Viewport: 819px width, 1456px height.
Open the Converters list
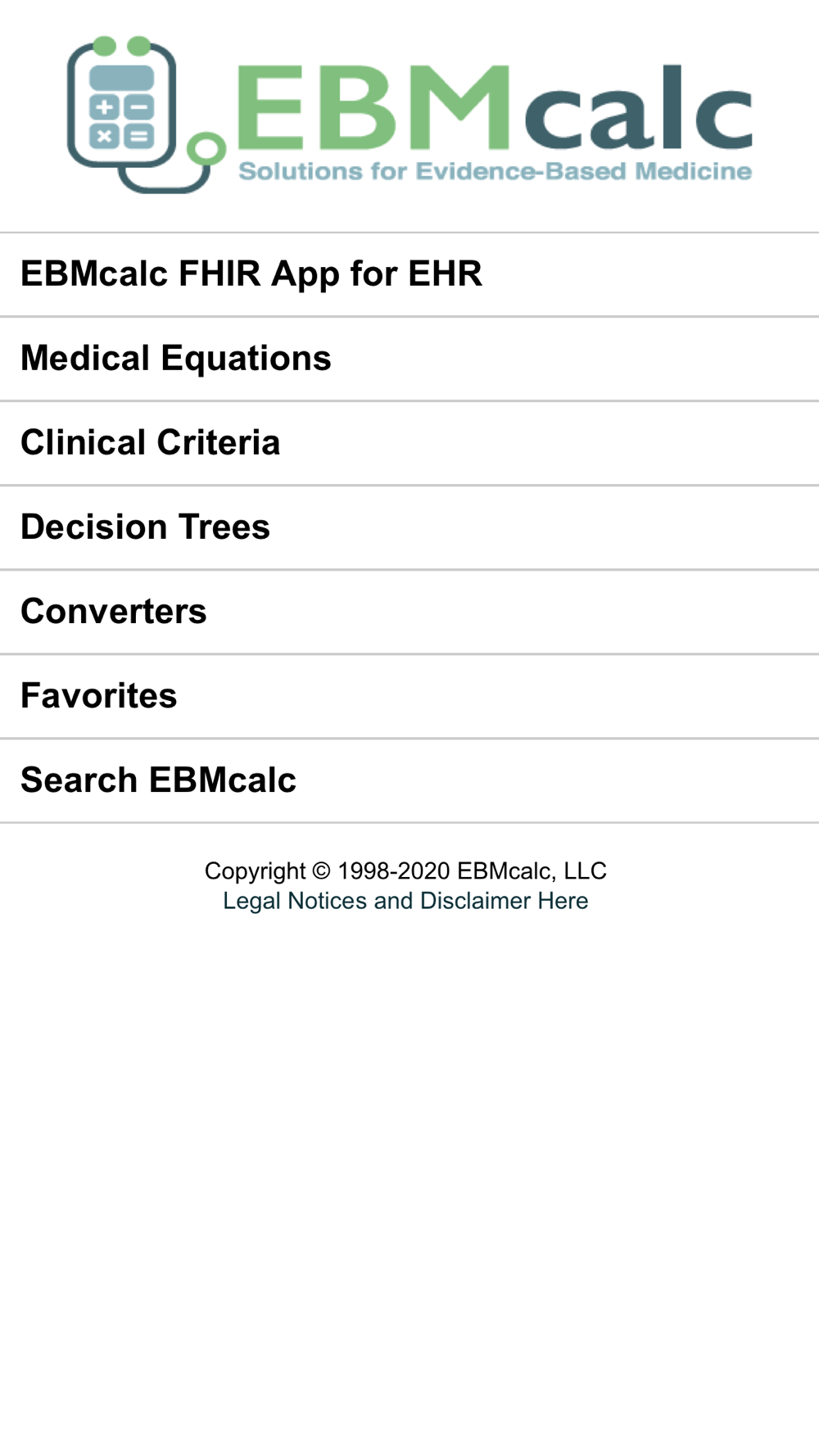click(114, 612)
